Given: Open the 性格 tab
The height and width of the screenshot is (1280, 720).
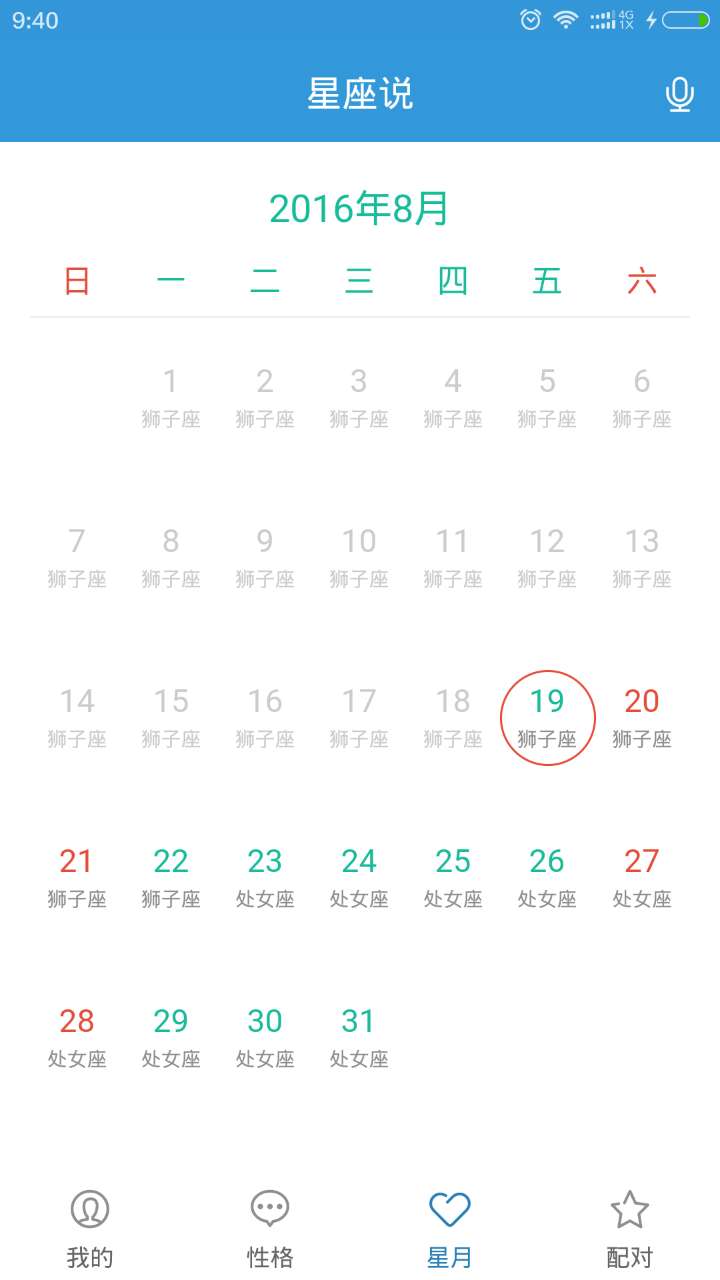Looking at the screenshot, I should (270, 1228).
